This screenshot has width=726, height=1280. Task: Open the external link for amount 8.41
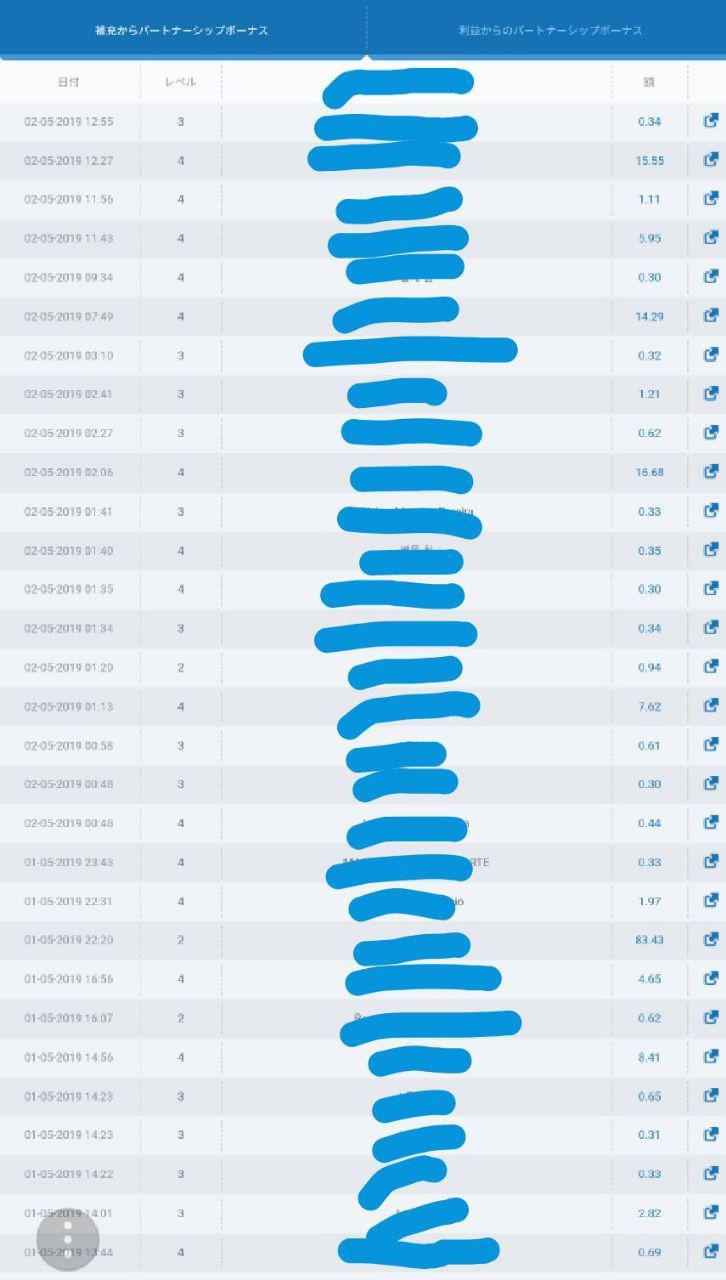coord(711,1057)
